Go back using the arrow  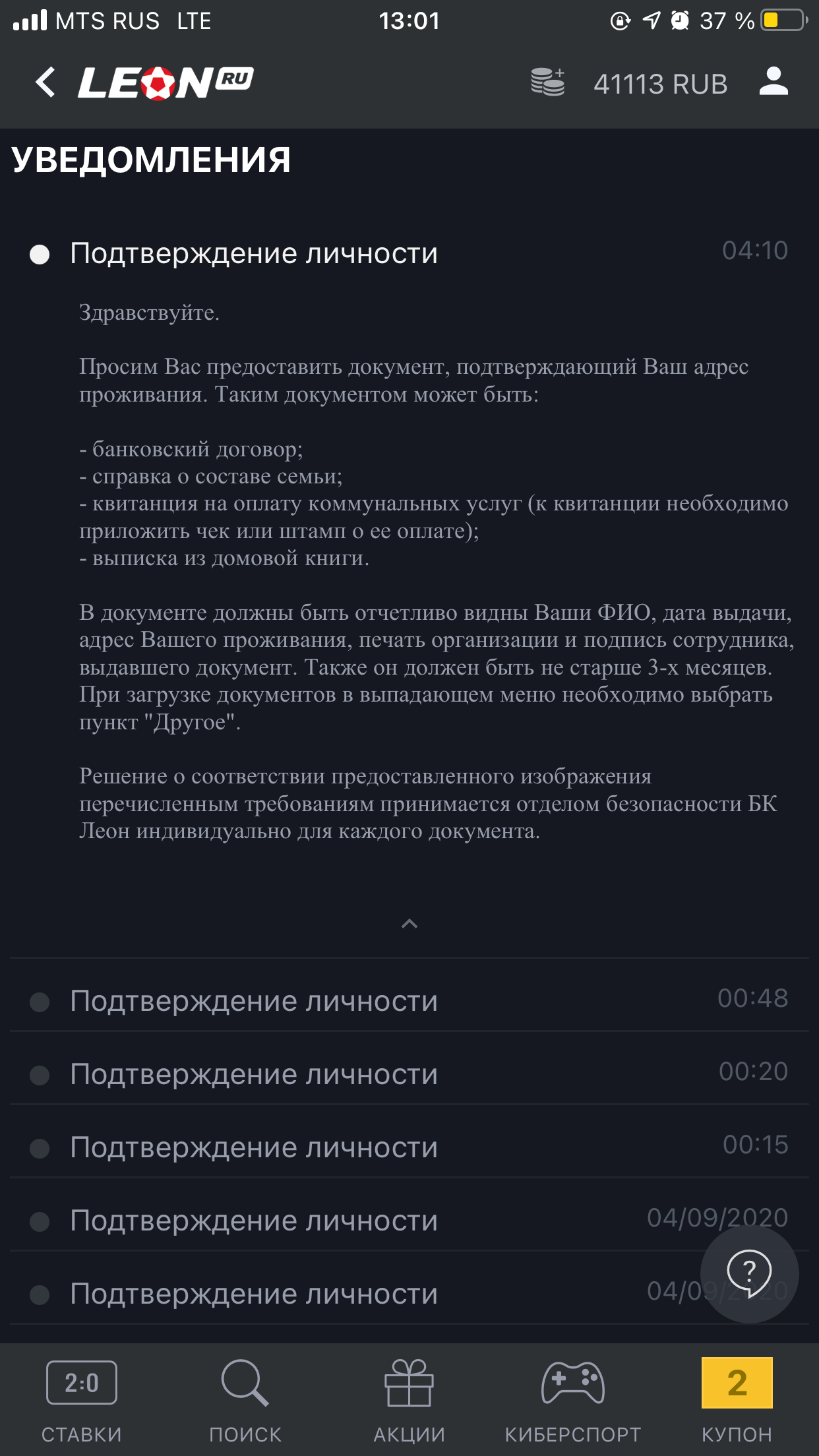45,83
